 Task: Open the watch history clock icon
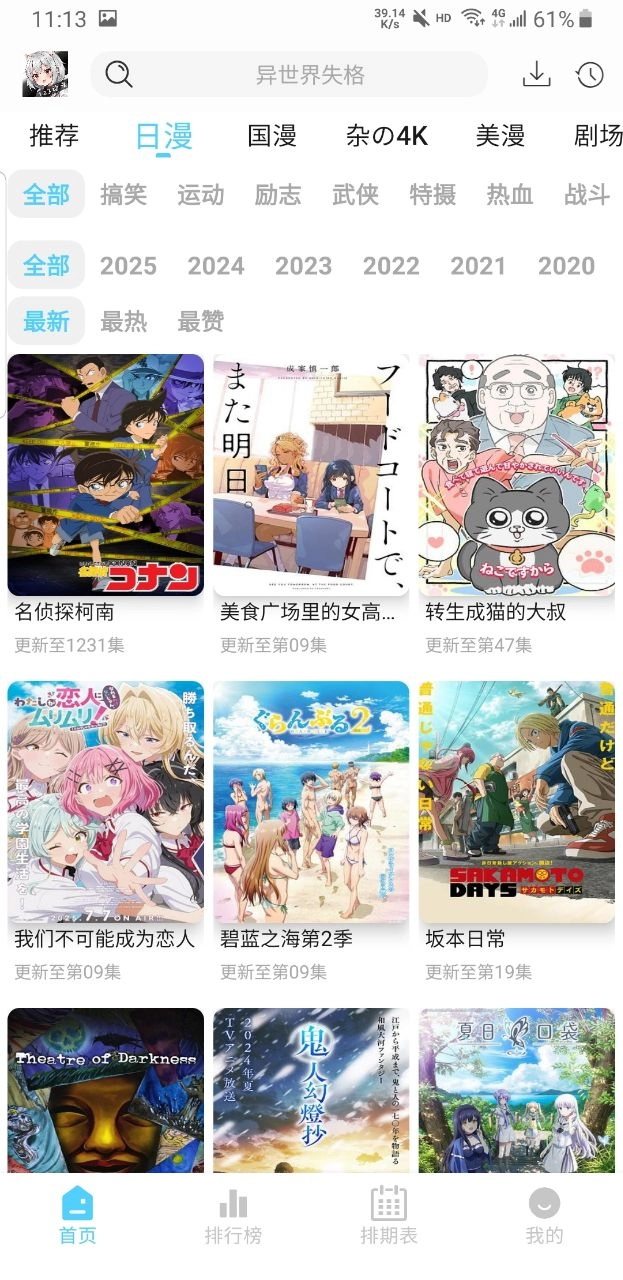[590, 75]
